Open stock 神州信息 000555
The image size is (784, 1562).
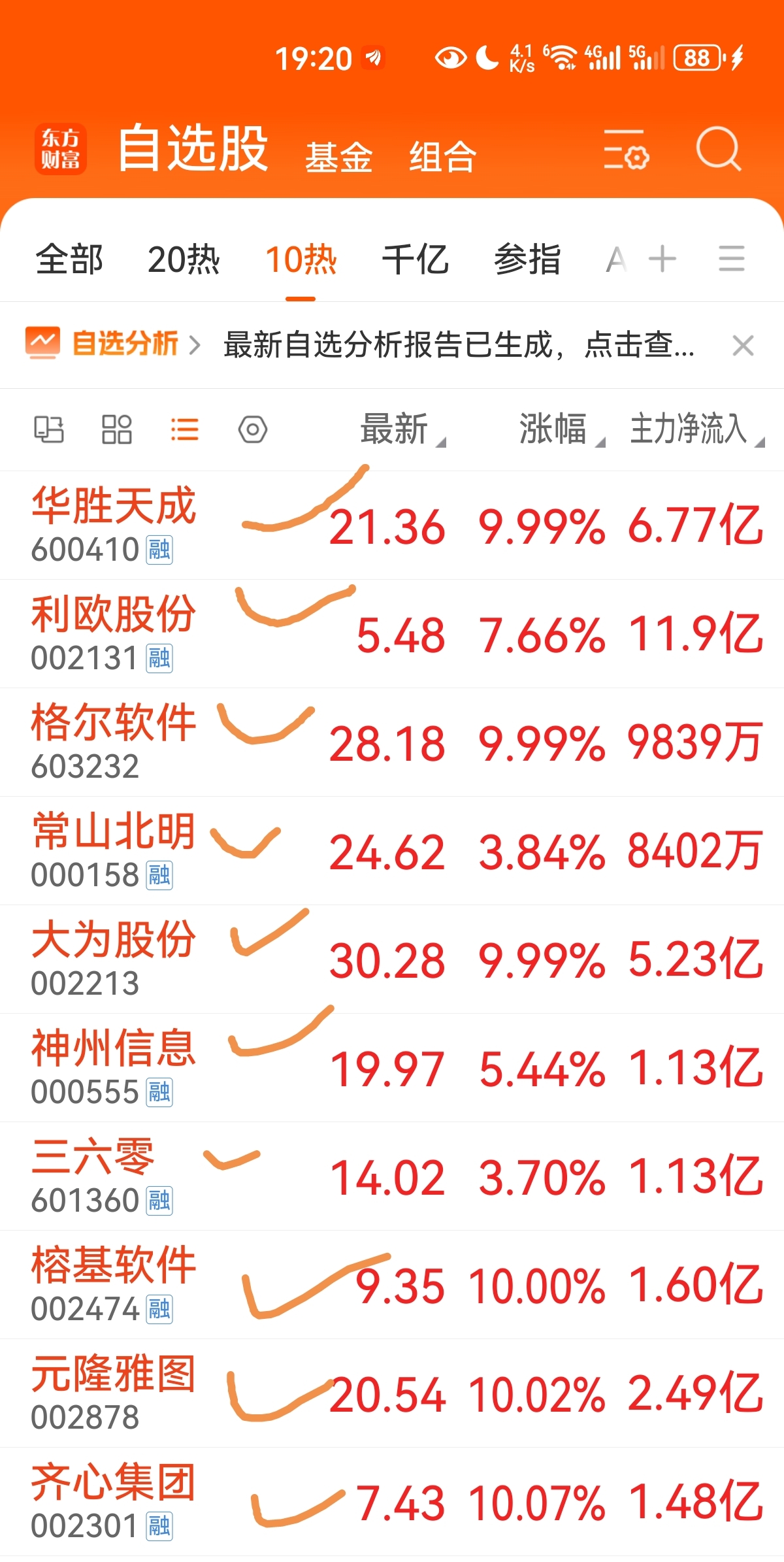point(392,1068)
